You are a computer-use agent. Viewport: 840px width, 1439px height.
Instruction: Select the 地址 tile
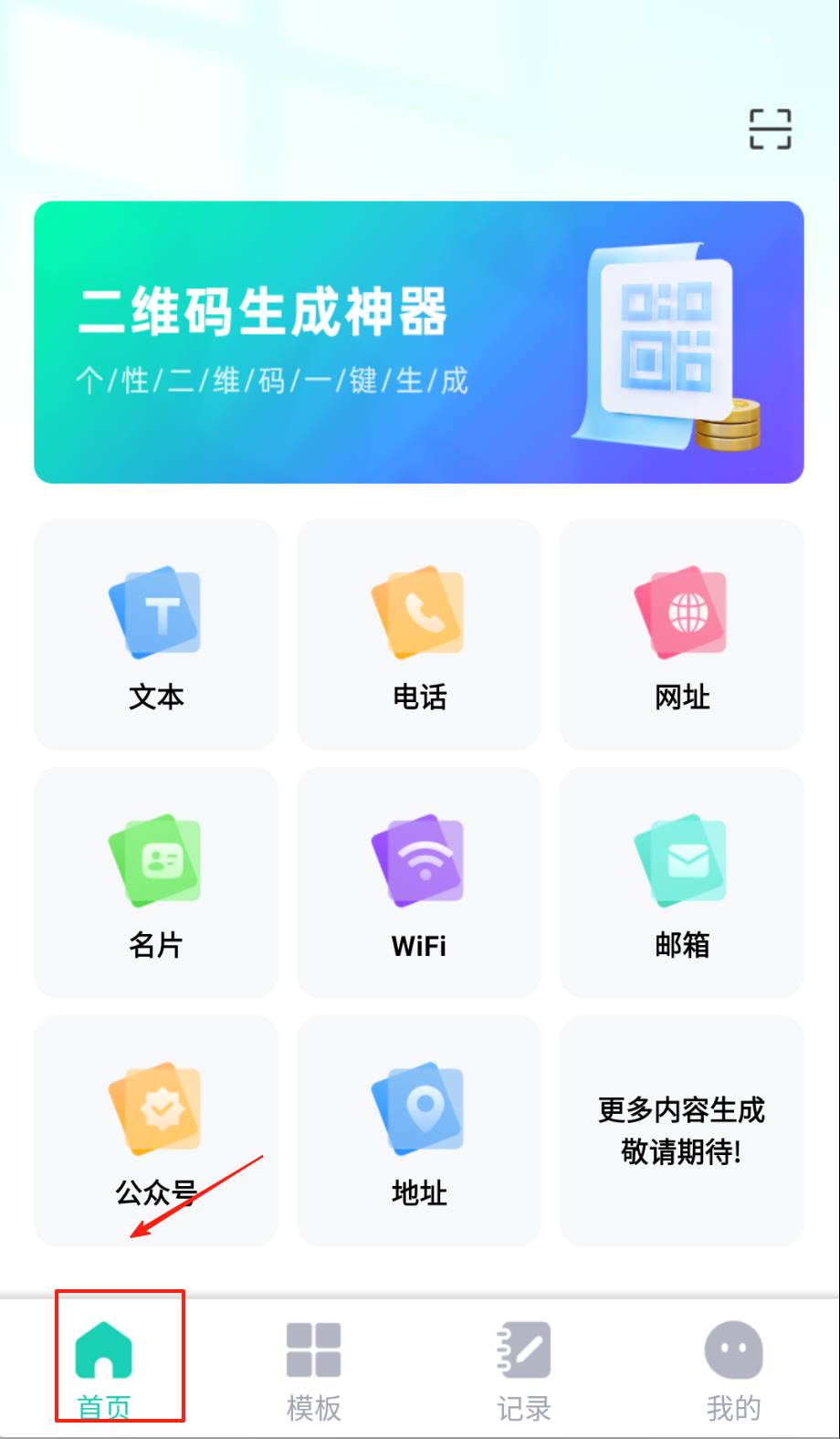click(x=419, y=1130)
